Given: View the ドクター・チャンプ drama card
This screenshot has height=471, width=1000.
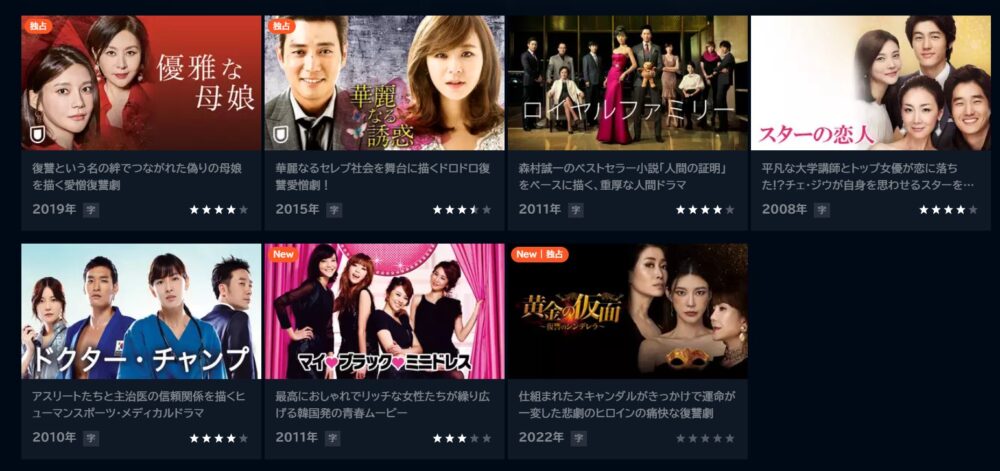Looking at the screenshot, I should (x=141, y=311).
